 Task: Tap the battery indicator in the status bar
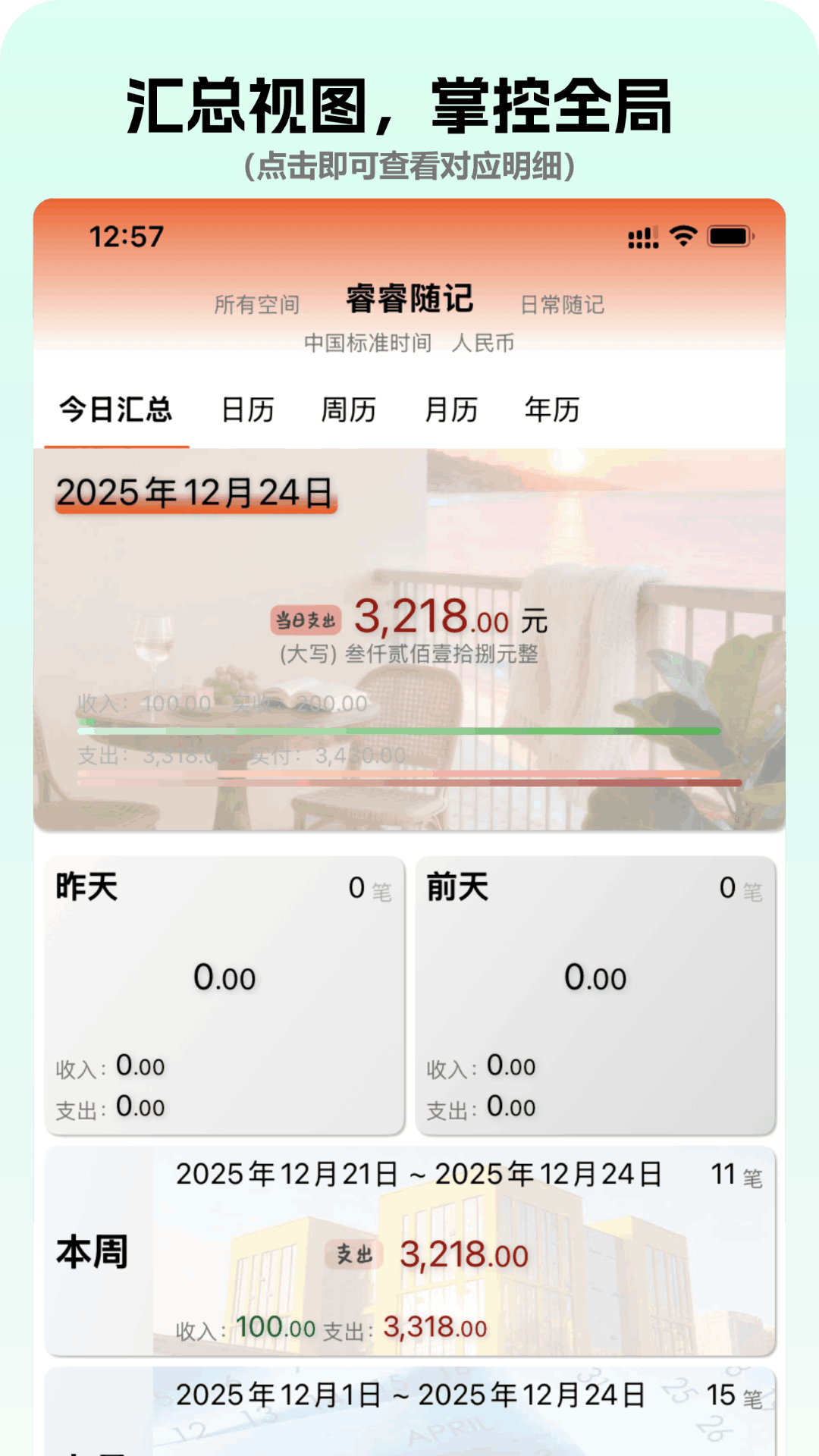pyautogui.click(x=730, y=237)
